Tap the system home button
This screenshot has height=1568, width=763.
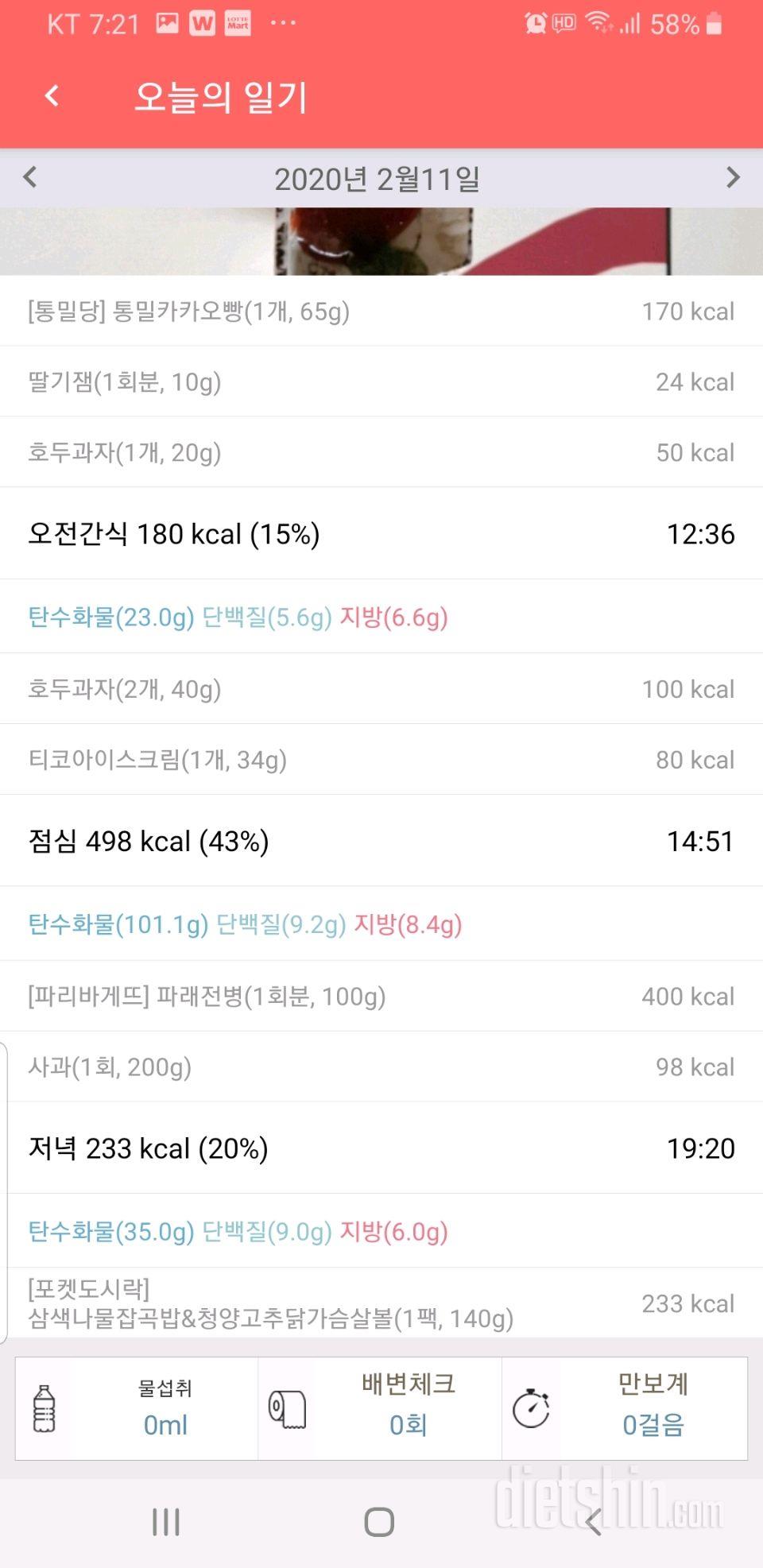pos(379,1522)
